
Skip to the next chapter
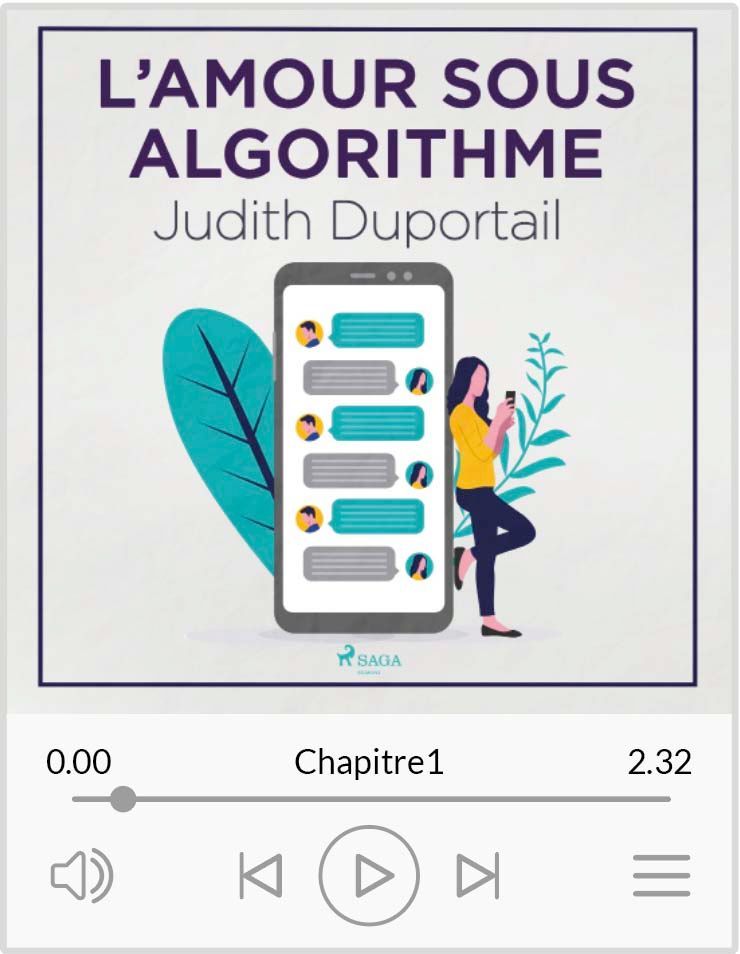[x=477, y=876]
